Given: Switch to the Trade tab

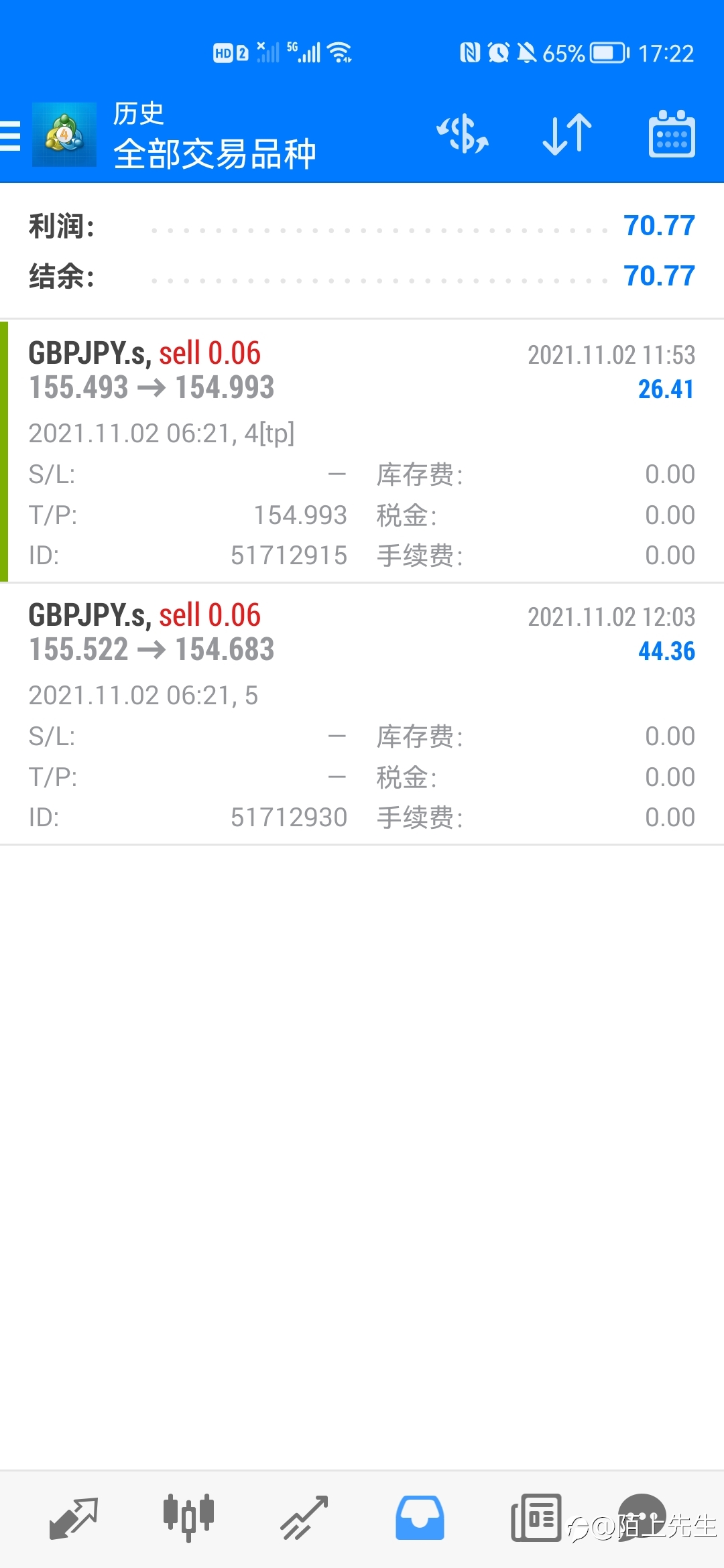Looking at the screenshot, I should (x=304, y=1518).
